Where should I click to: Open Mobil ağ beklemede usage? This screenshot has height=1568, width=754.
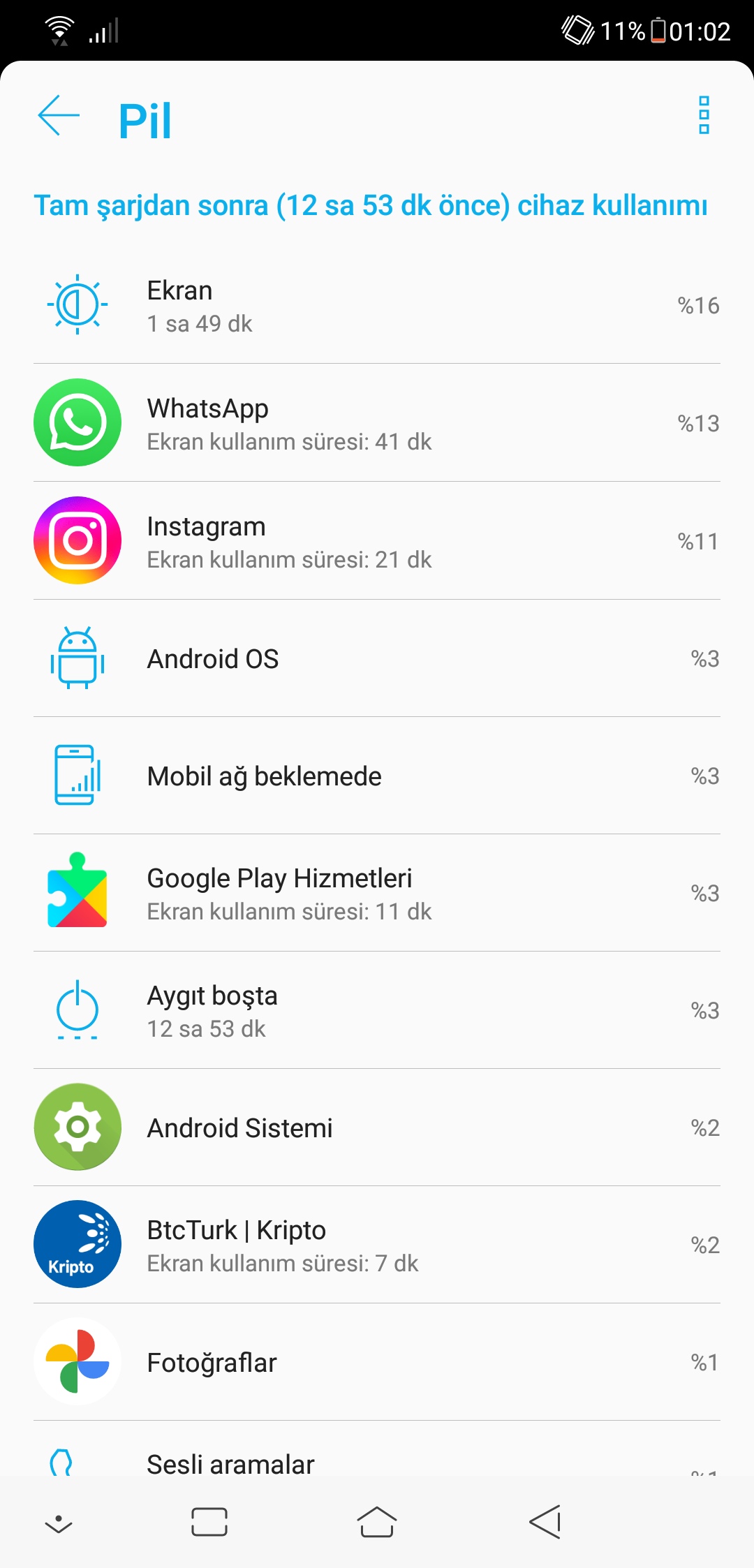click(x=377, y=776)
